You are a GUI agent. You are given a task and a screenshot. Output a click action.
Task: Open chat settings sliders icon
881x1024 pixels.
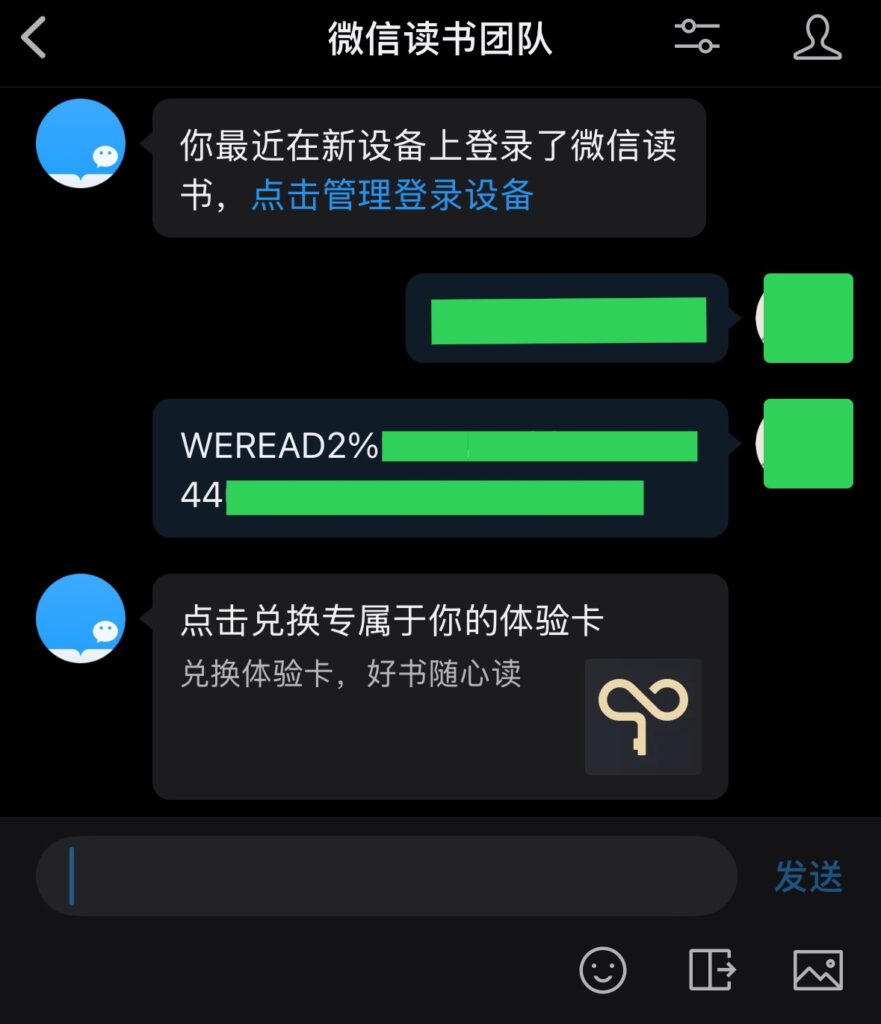click(696, 37)
